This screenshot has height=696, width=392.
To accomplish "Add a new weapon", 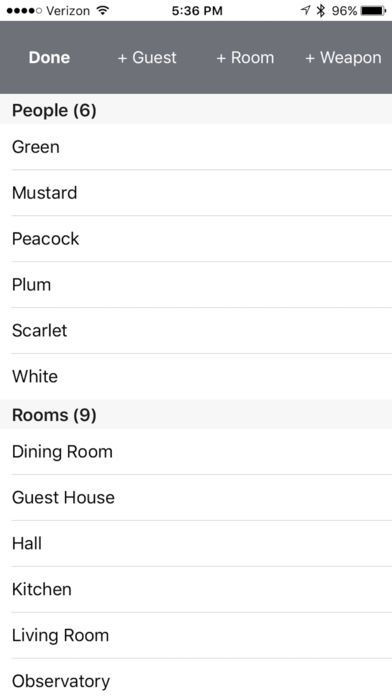I will (343, 58).
